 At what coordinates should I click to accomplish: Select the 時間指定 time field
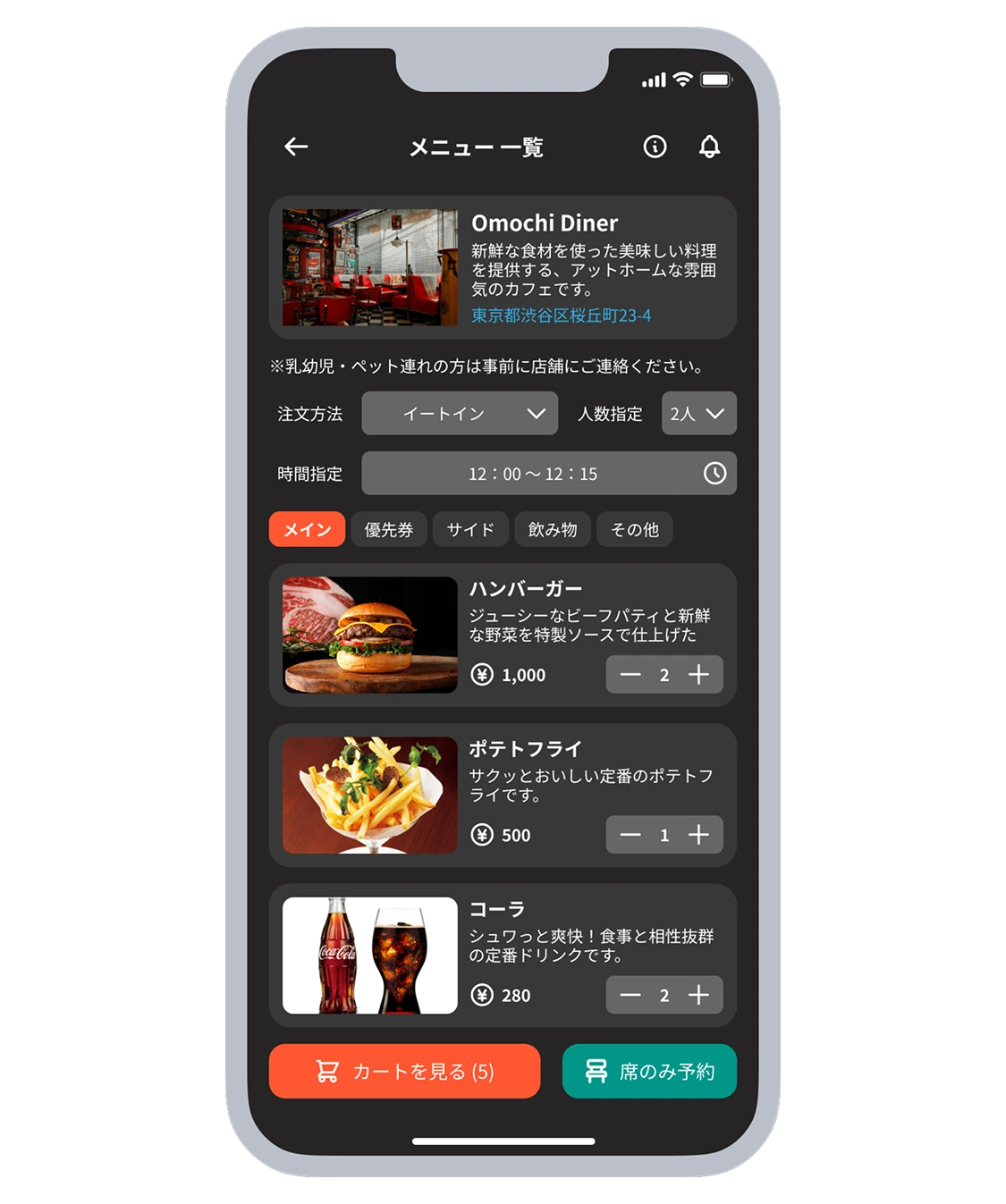click(x=548, y=473)
